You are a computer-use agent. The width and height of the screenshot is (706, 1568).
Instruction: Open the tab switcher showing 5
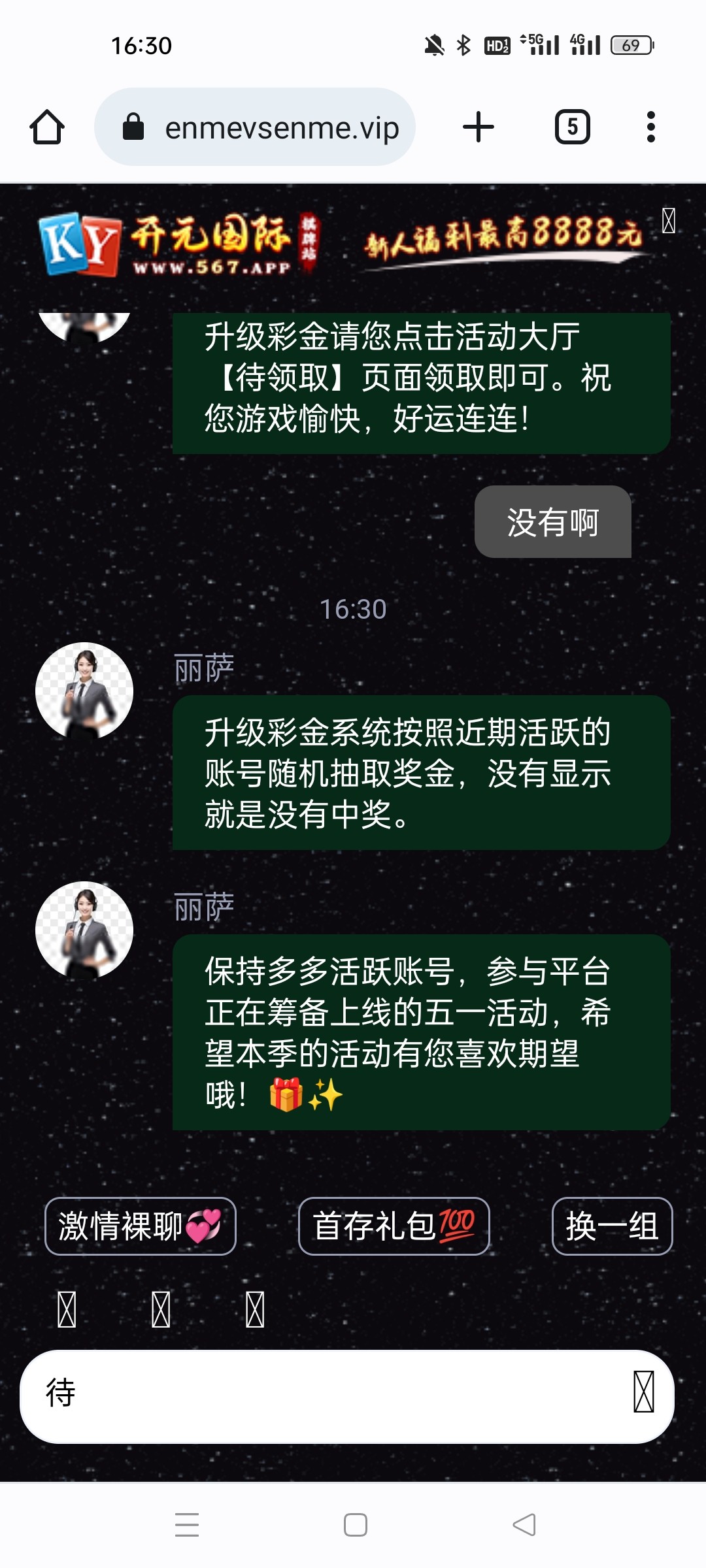[x=572, y=127]
